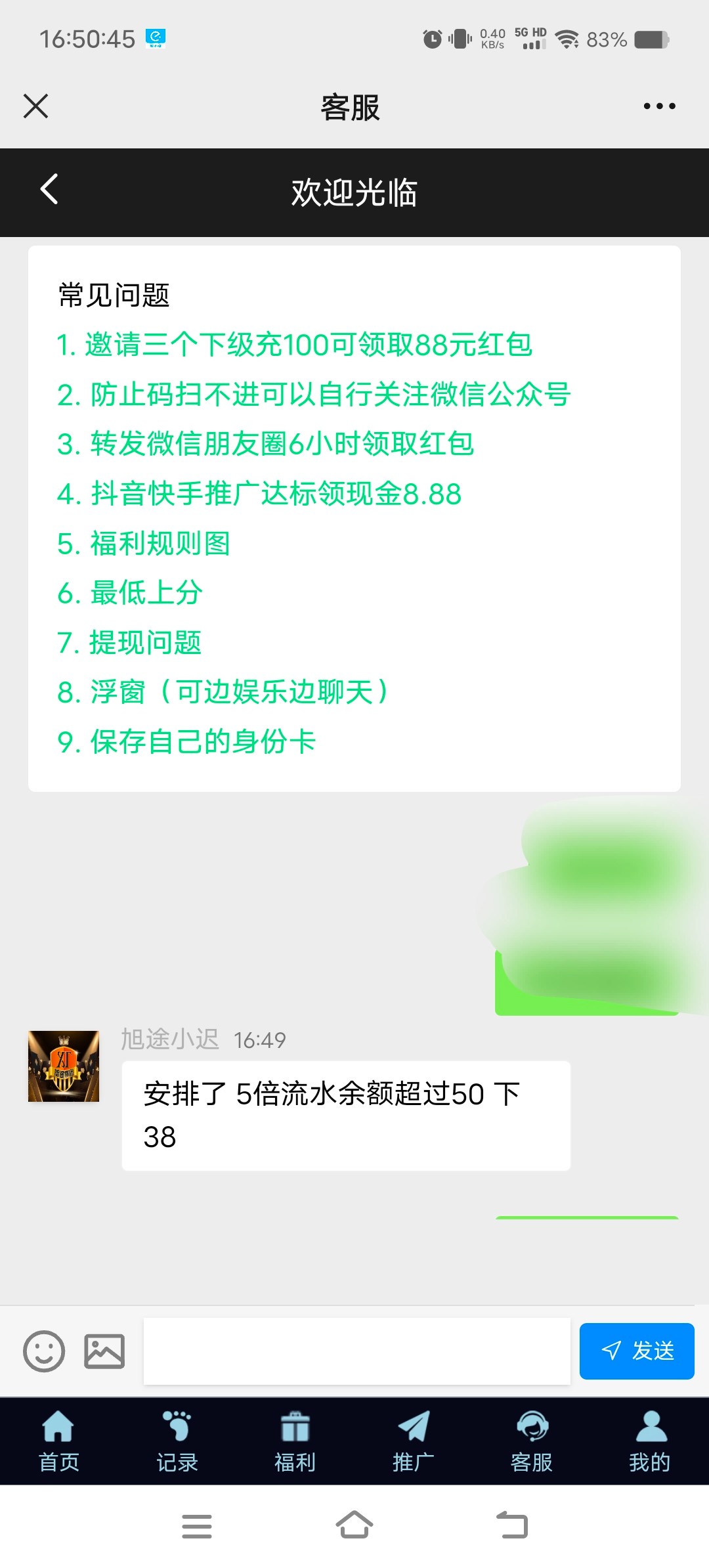
Task: Open the three-dot overflow menu
Action: tap(659, 106)
